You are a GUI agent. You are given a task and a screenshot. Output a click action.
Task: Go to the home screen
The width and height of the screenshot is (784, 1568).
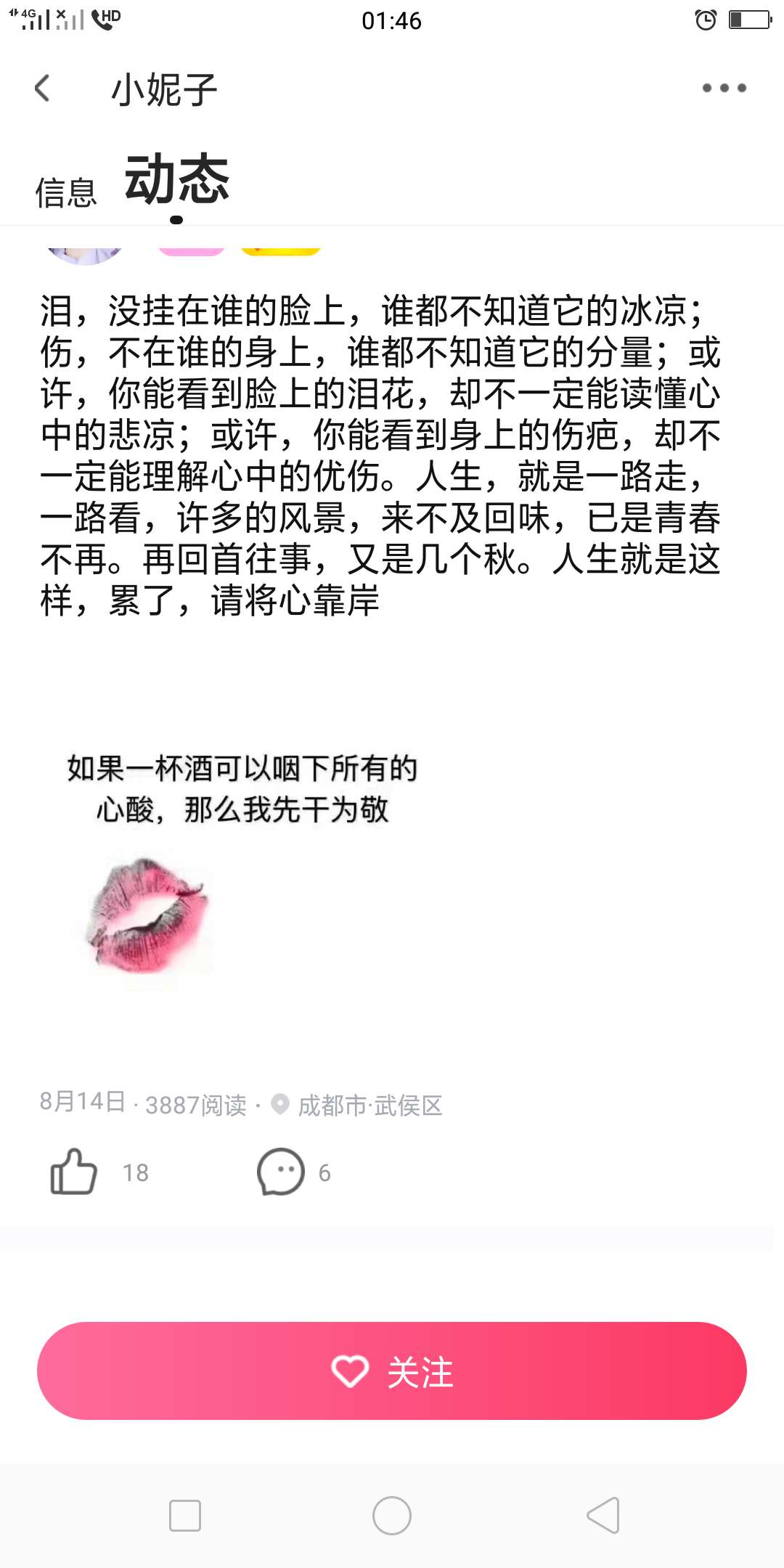392,1516
